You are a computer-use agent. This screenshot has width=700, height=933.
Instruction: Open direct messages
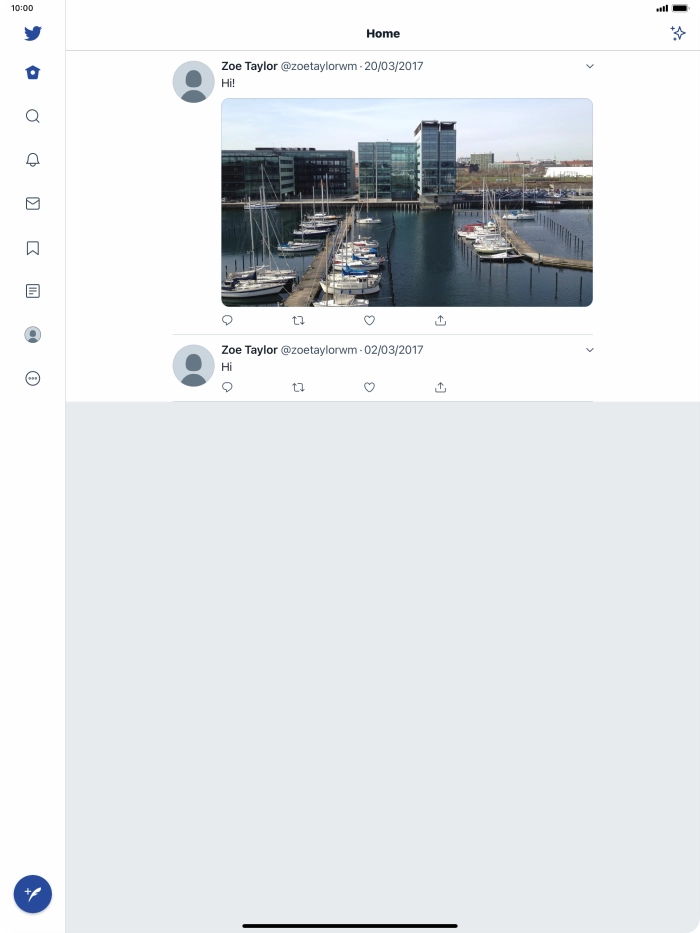click(x=33, y=204)
